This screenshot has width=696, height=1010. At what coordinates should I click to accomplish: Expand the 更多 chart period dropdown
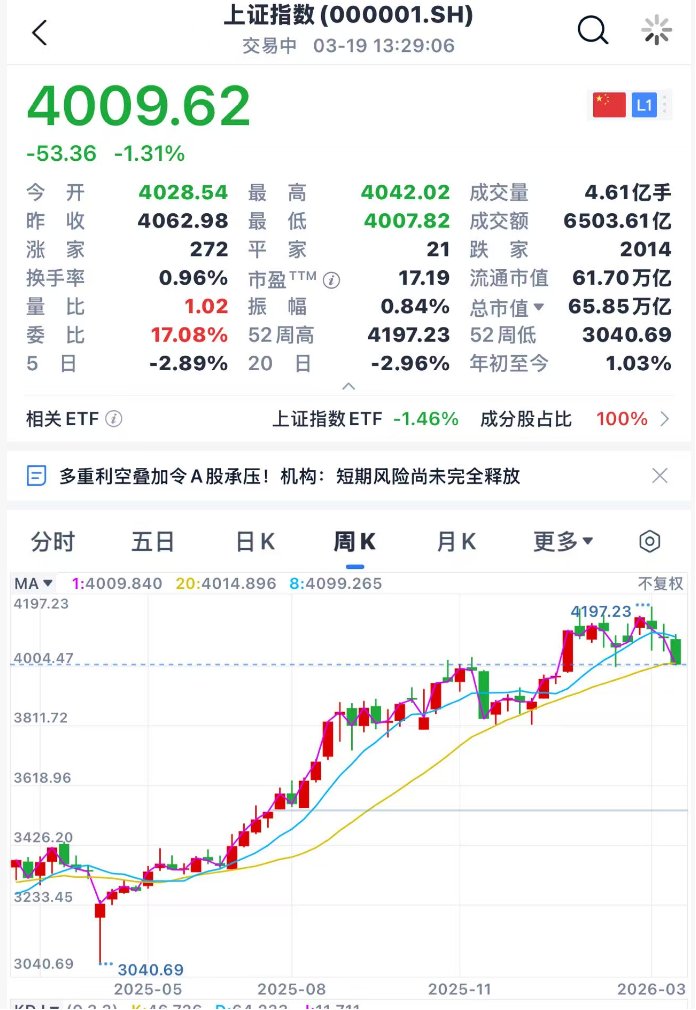pos(563,542)
